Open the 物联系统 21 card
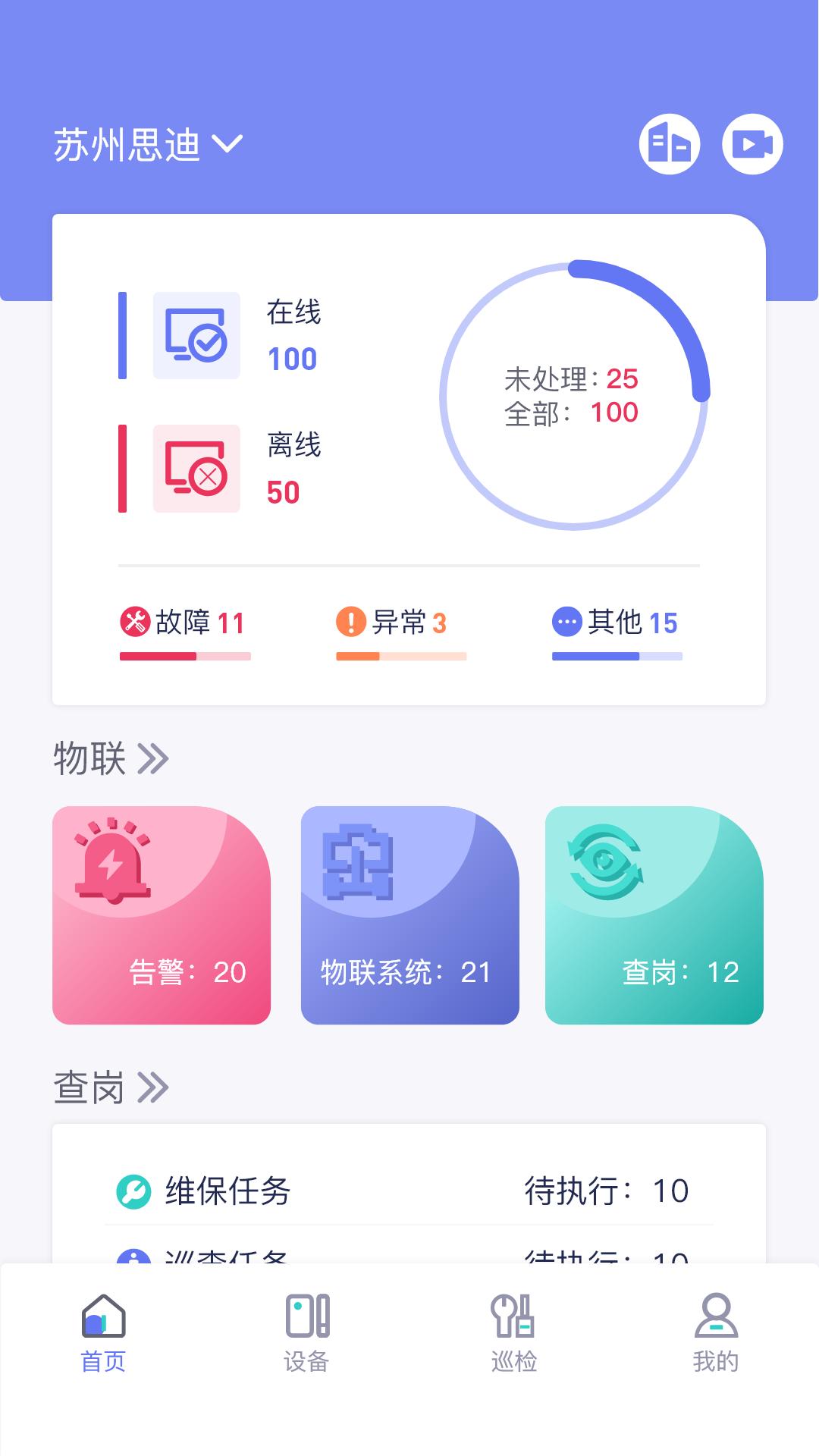819x1456 pixels. pyautogui.click(x=409, y=915)
